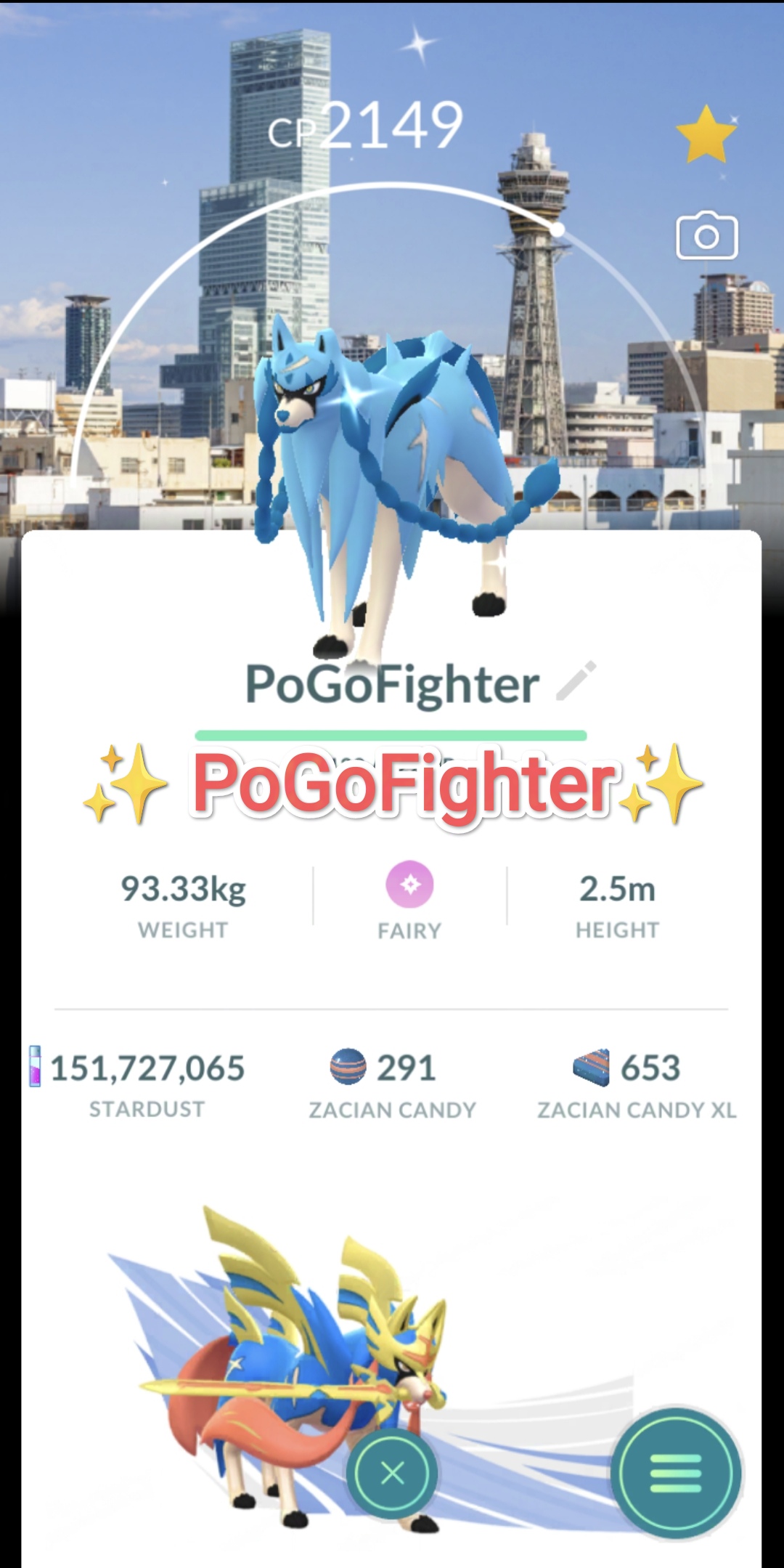Toggle the favorite star for this Pokémon
Viewport: 784px width, 1568px height.
click(705, 134)
